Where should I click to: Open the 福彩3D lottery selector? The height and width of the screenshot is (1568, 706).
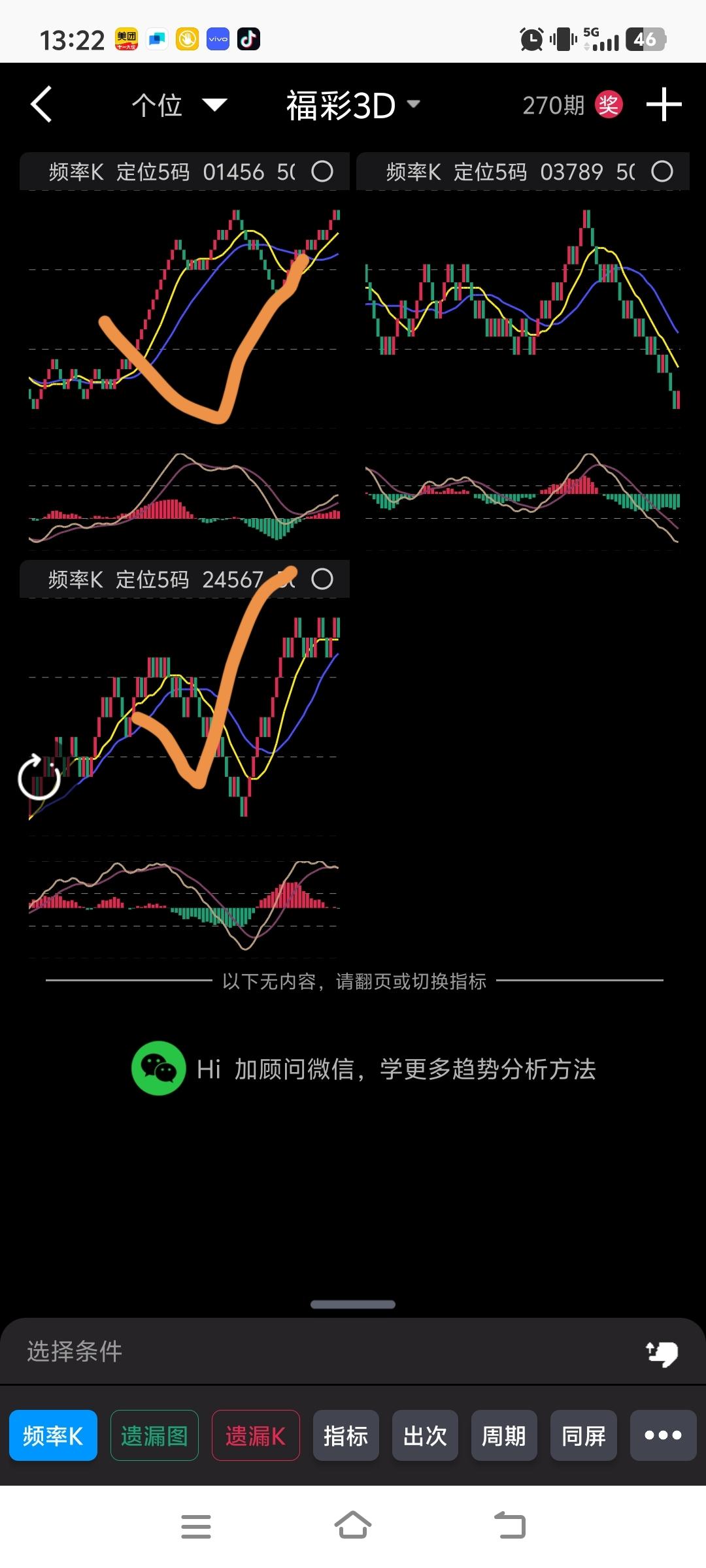tap(352, 105)
